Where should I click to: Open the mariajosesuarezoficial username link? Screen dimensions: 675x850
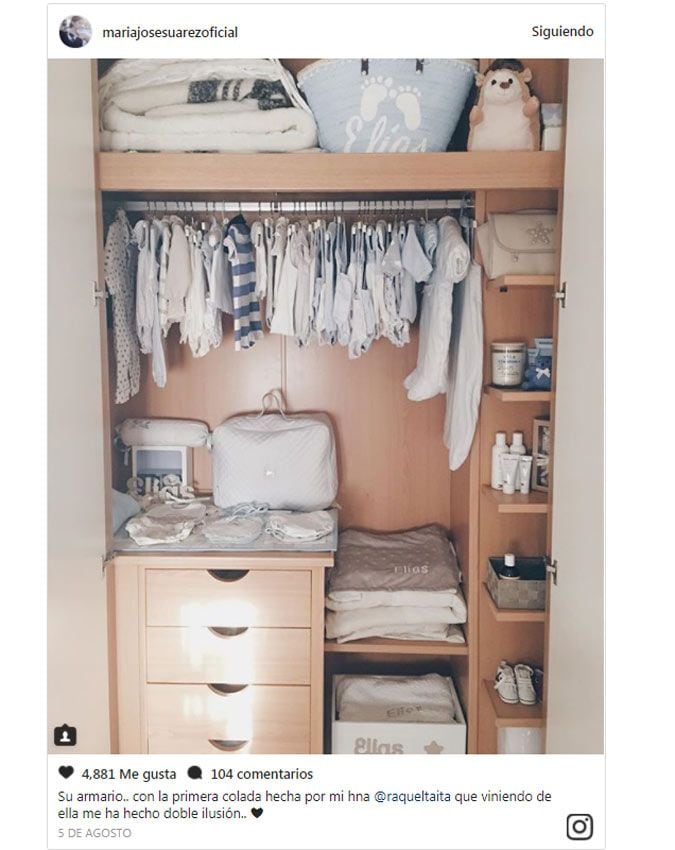pyautogui.click(x=170, y=32)
